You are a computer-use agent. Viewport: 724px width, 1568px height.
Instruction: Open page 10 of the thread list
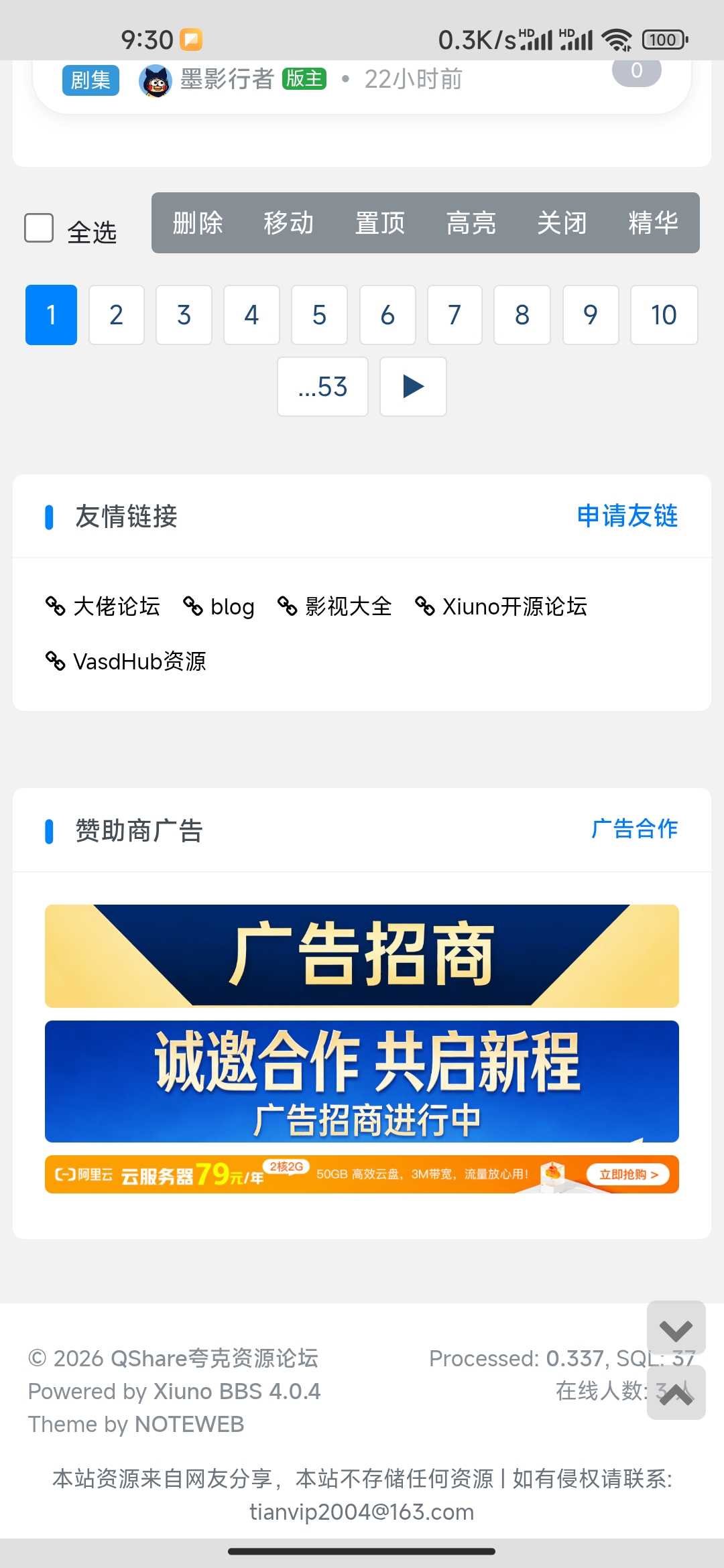[x=663, y=315]
